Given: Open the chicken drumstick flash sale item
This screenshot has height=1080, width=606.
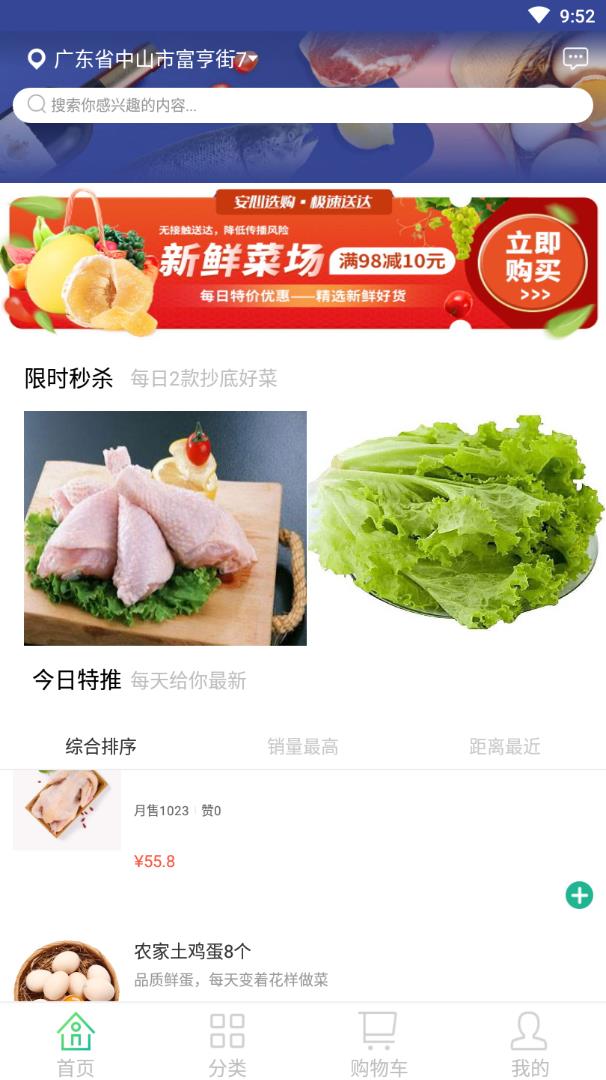Looking at the screenshot, I should [165, 528].
